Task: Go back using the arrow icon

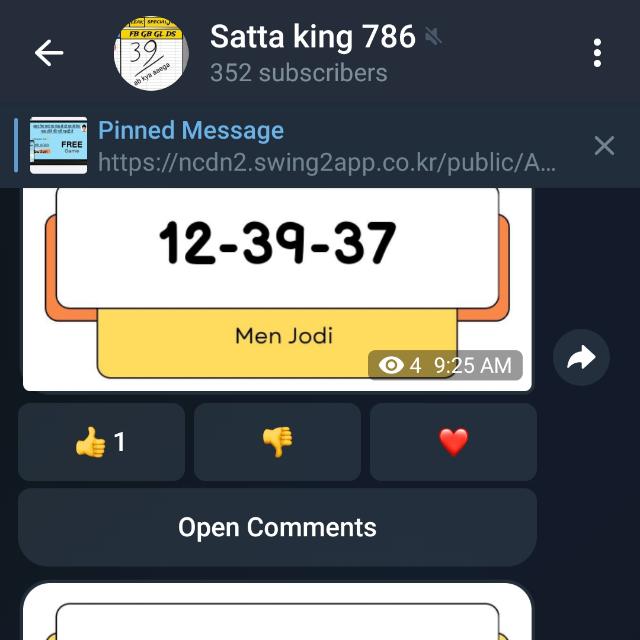Action: coord(49,53)
